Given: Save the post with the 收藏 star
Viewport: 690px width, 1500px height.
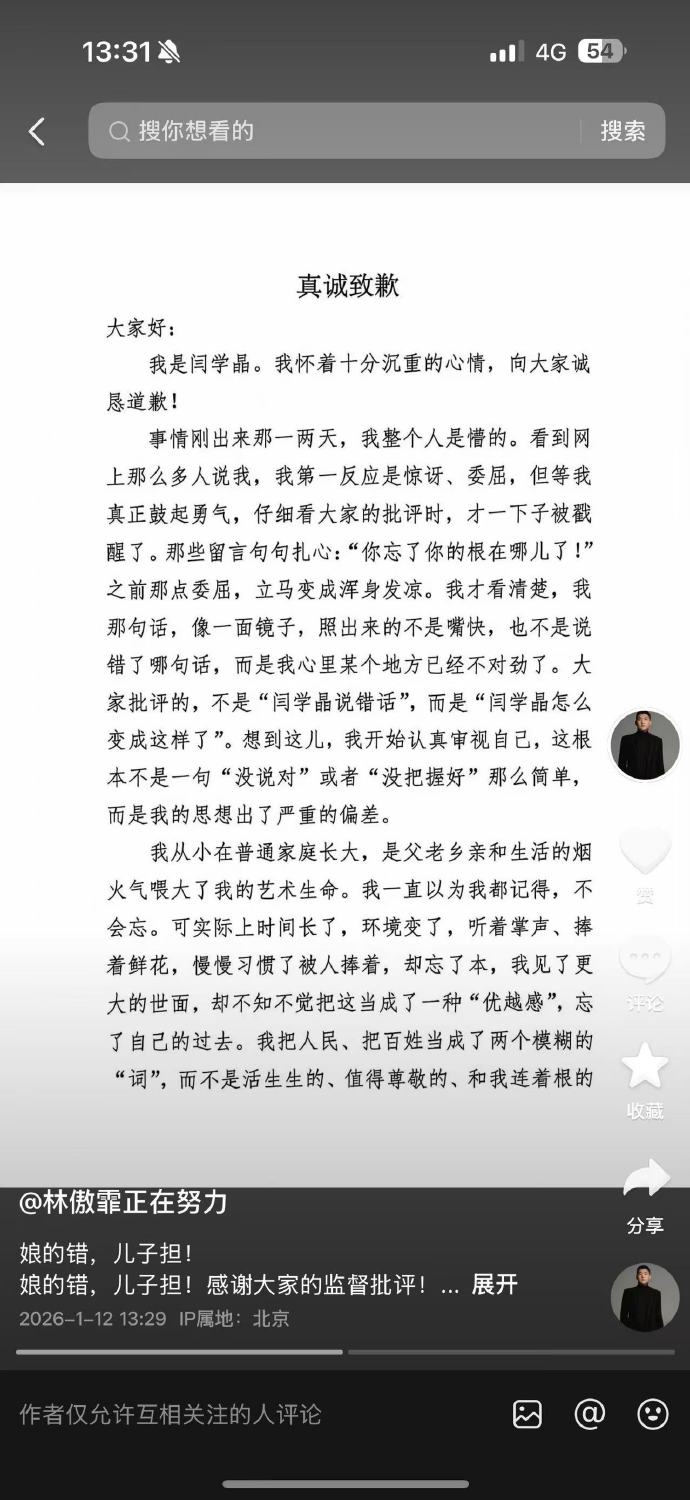Looking at the screenshot, I should click(x=645, y=1068).
